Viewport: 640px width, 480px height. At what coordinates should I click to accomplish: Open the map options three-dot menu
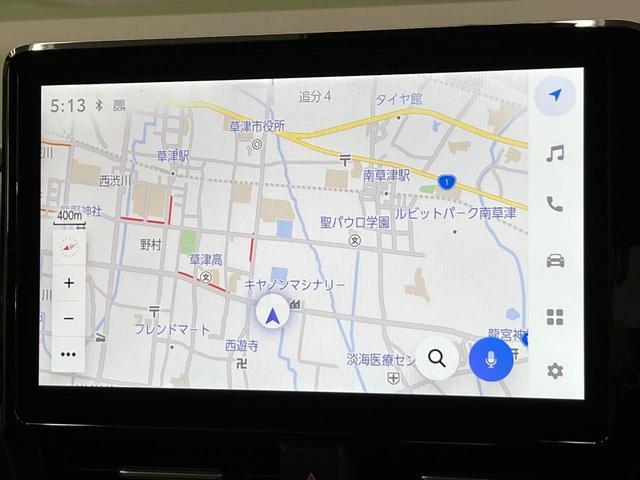69,353
